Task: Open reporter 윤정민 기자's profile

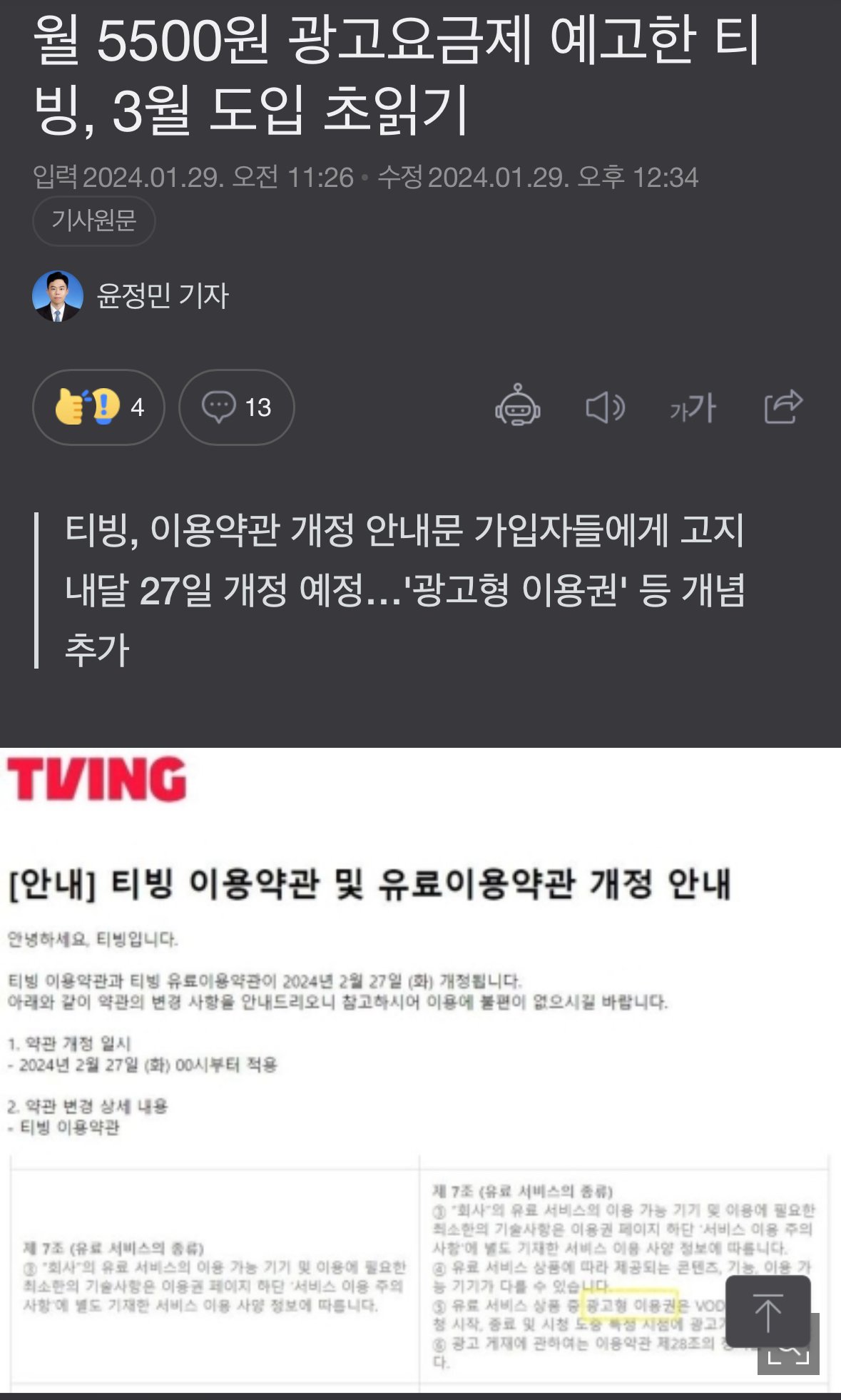Action: click(161, 295)
